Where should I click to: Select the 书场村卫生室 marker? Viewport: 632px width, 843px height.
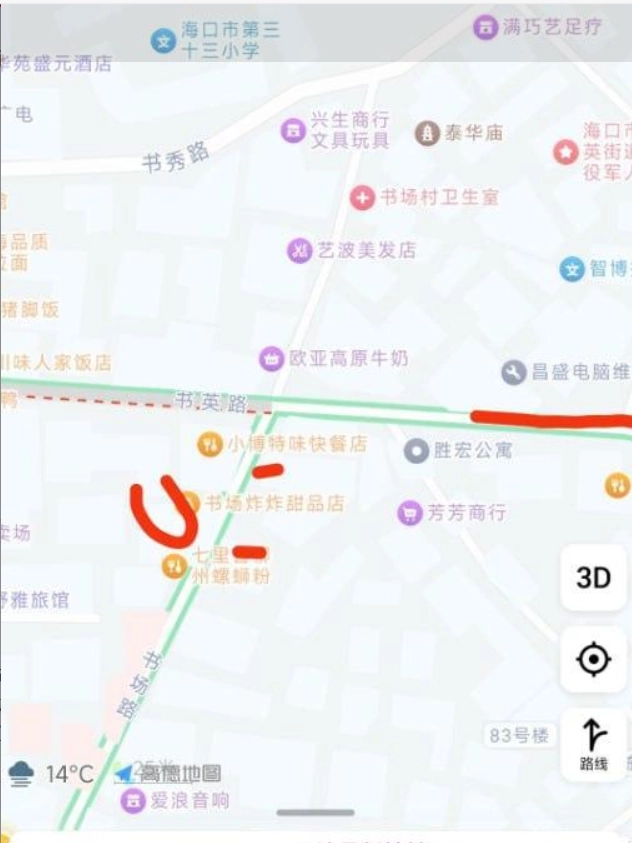[x=362, y=197]
